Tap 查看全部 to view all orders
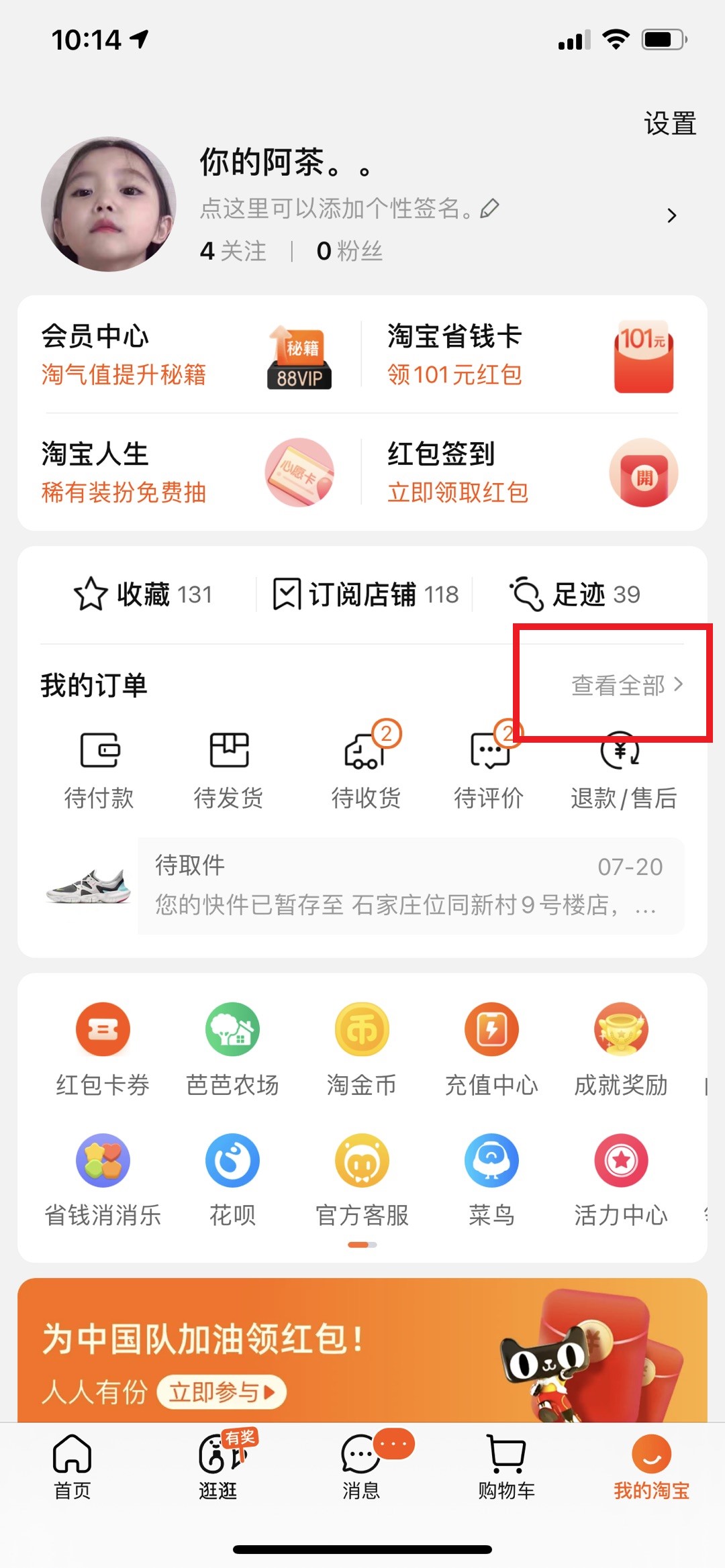725x1568 pixels. coord(627,685)
